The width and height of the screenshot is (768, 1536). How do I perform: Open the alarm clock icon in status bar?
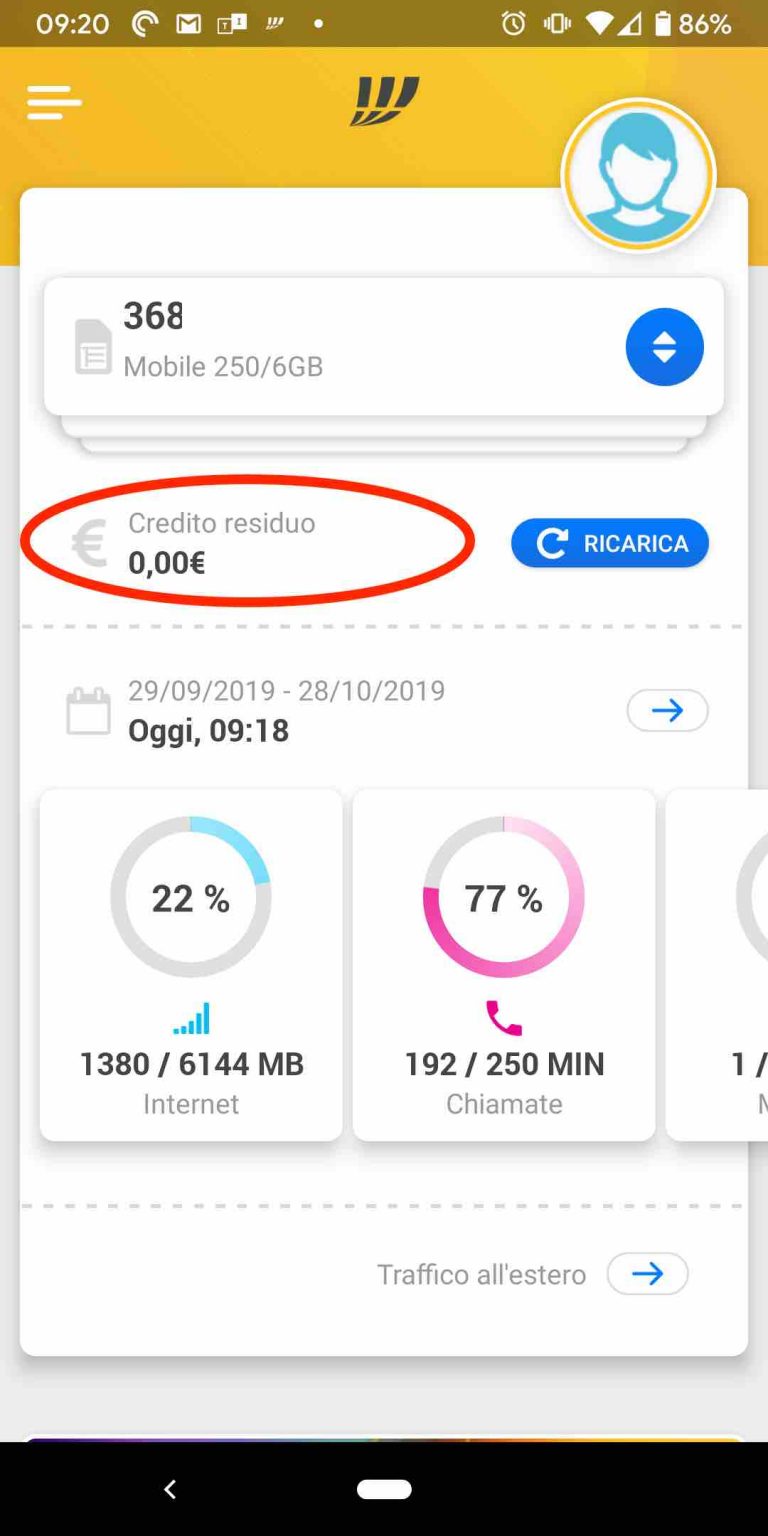click(513, 22)
